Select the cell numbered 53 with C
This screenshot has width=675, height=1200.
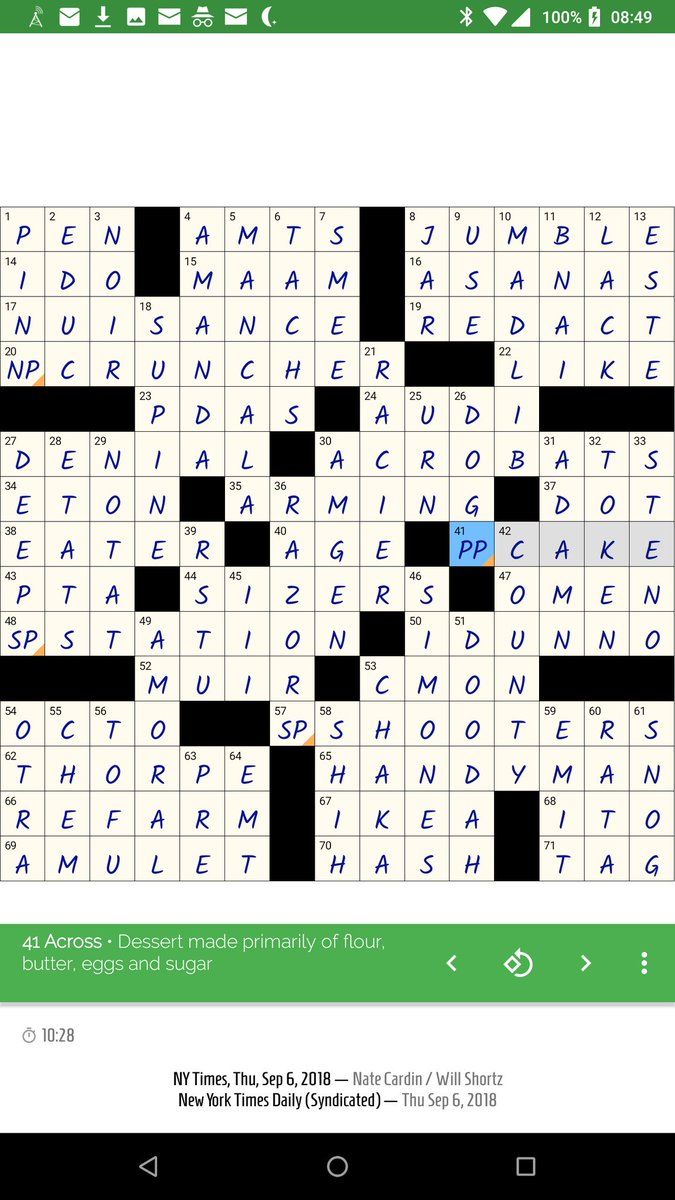(x=382, y=679)
